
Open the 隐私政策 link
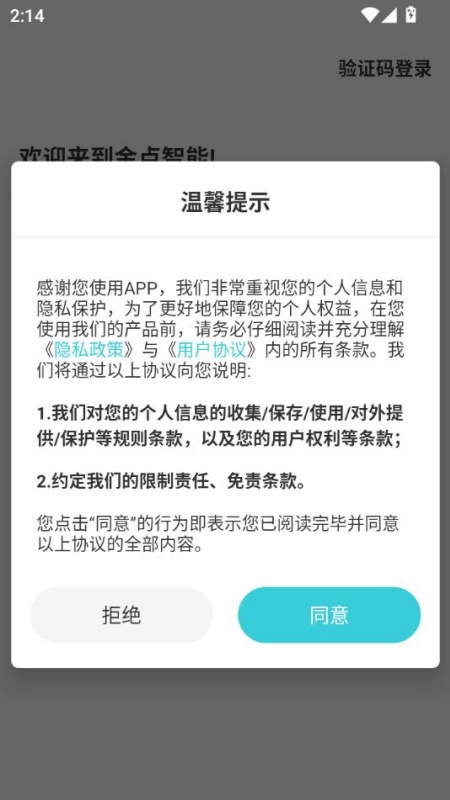click(89, 351)
